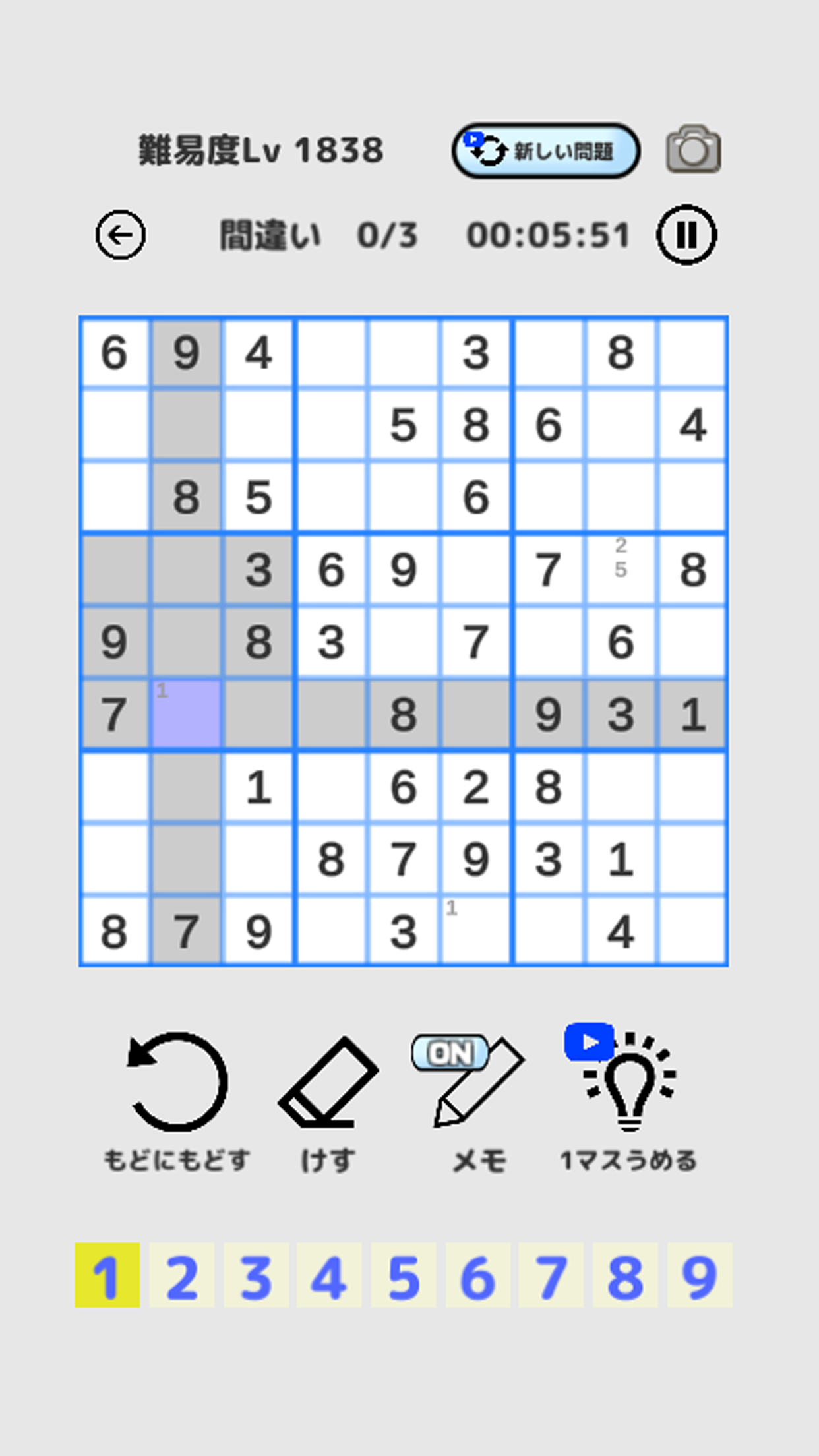Start a new puzzle with 新しい問題
This screenshot has width=819, height=1456.
click(x=545, y=150)
